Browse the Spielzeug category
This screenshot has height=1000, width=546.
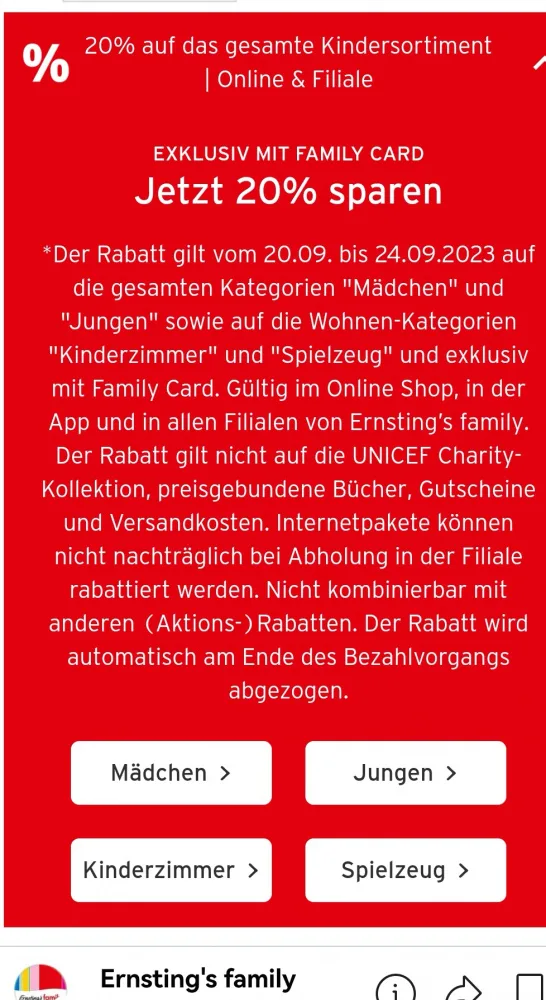(x=405, y=870)
